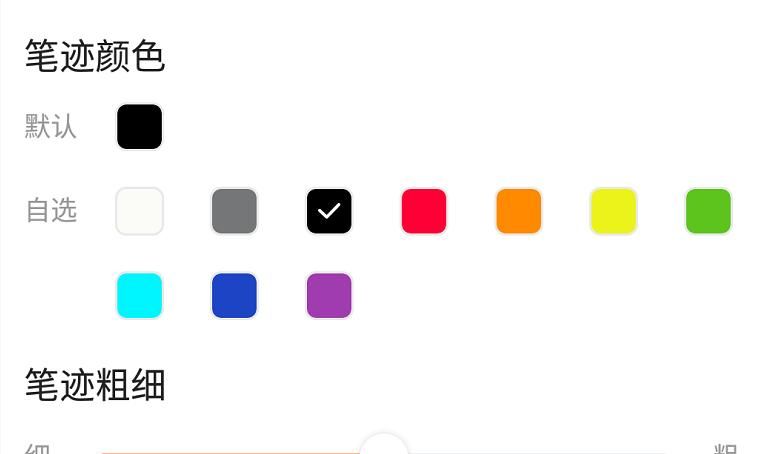Tap the checked black custom swatch
This screenshot has width=783, height=454.
tap(329, 211)
